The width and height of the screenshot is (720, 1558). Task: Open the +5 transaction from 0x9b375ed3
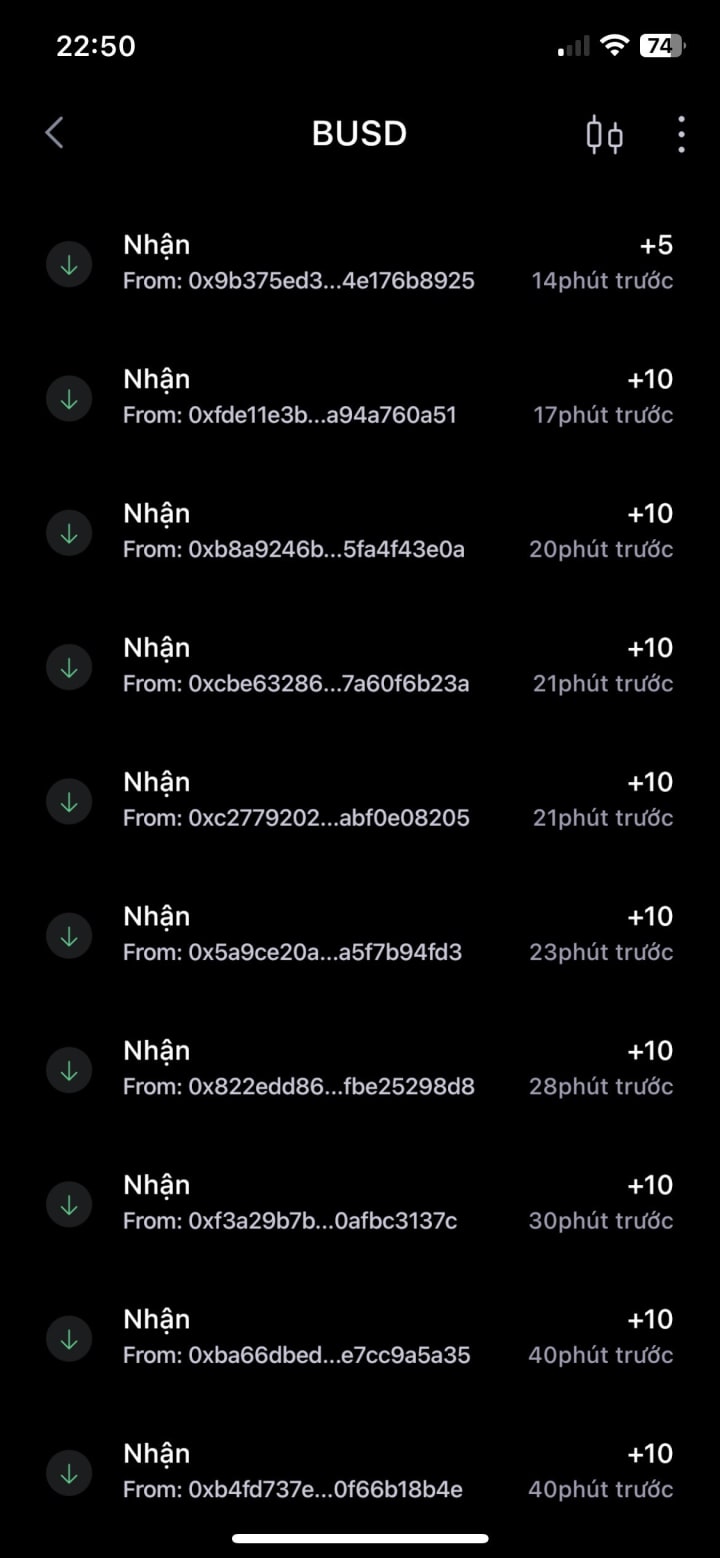[360, 263]
